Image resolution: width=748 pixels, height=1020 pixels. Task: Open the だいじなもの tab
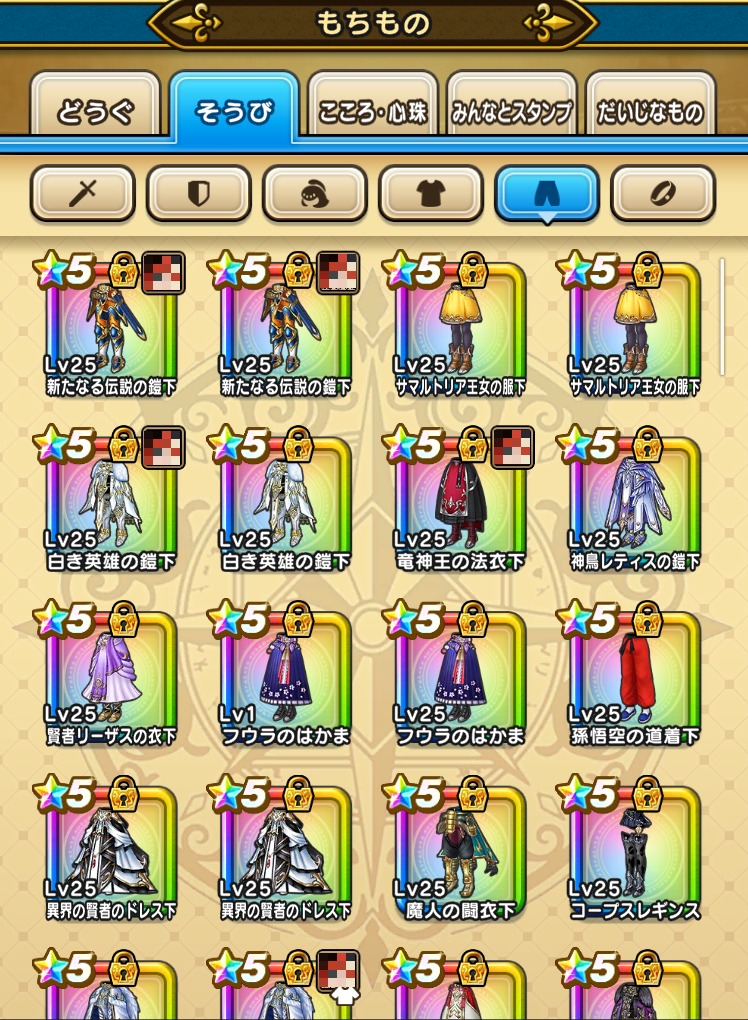click(x=650, y=111)
